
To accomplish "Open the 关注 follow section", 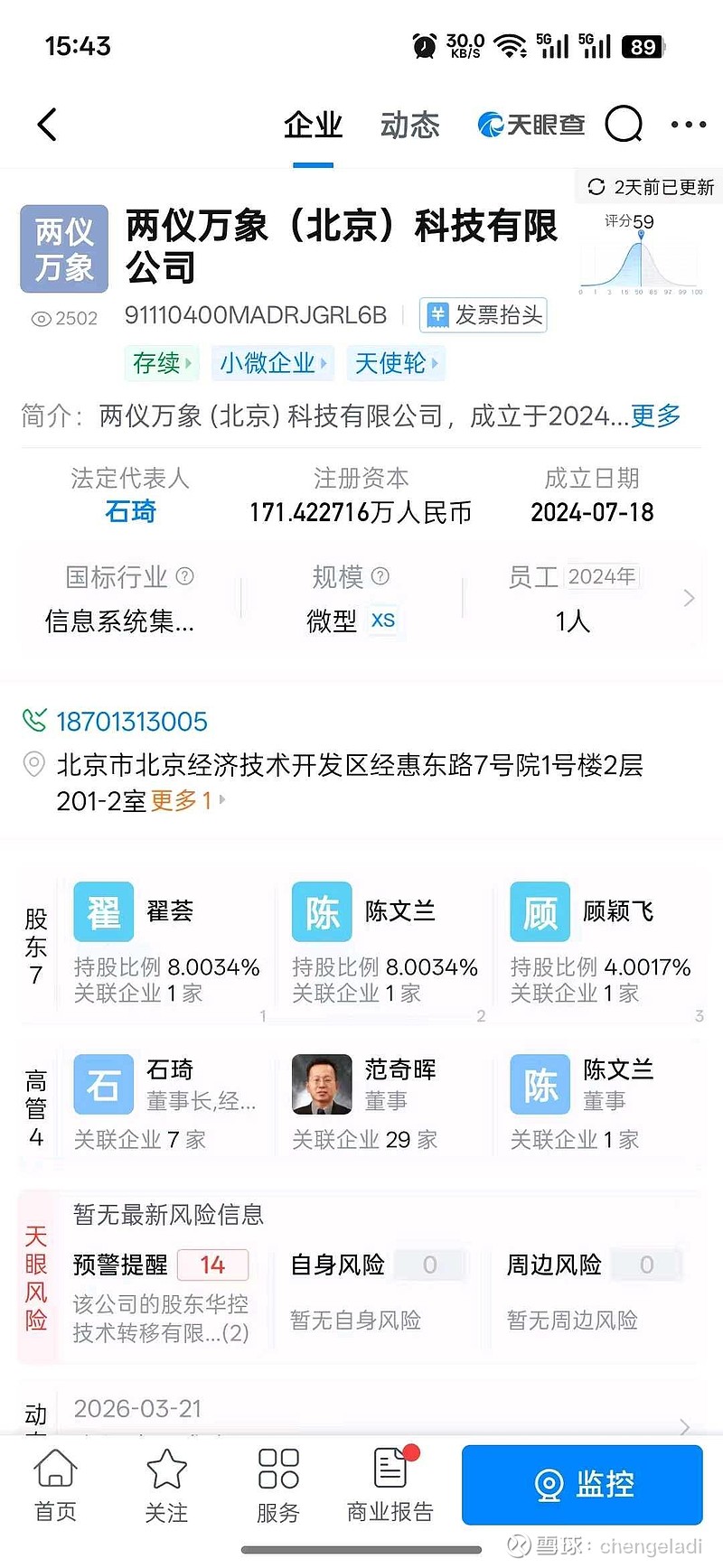I will click(166, 1486).
